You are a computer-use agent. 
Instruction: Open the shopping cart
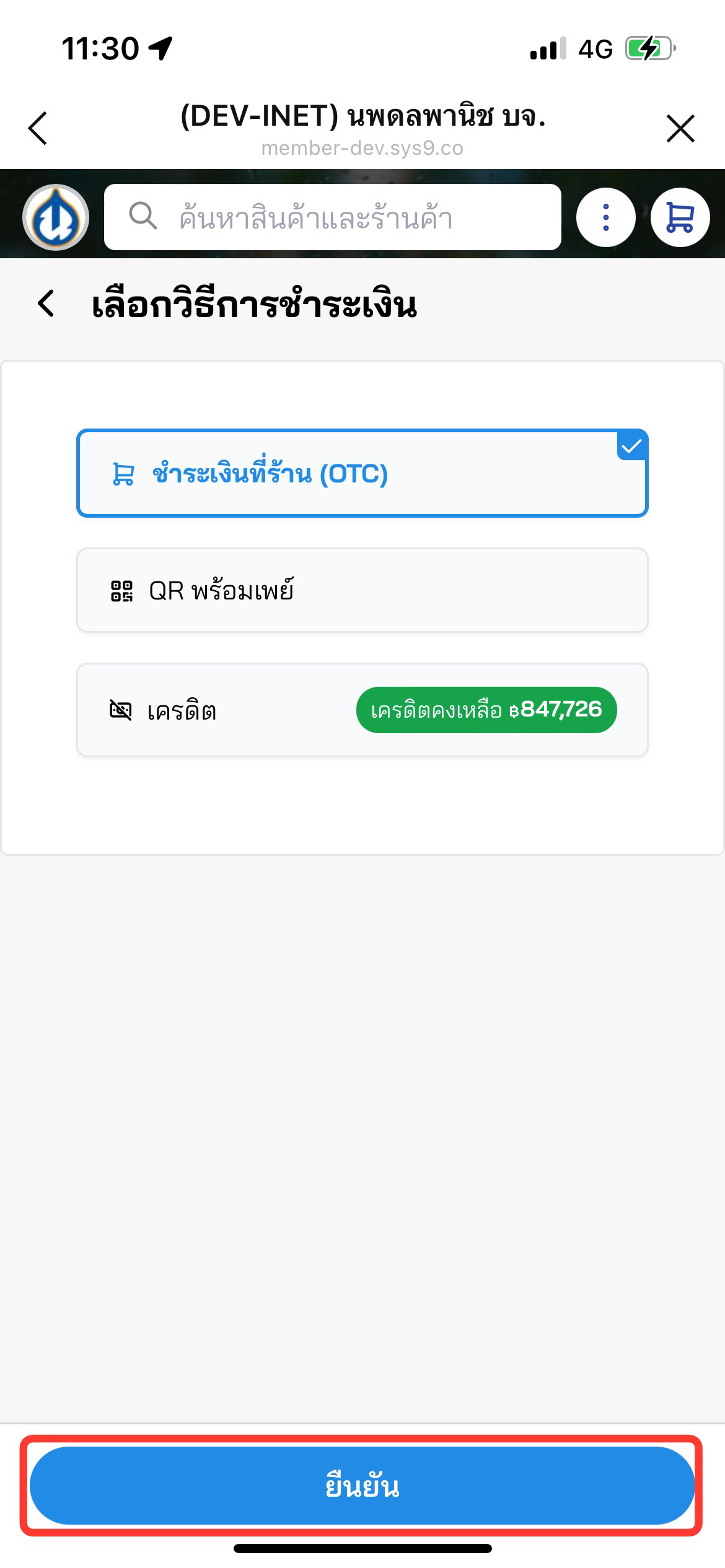(680, 217)
